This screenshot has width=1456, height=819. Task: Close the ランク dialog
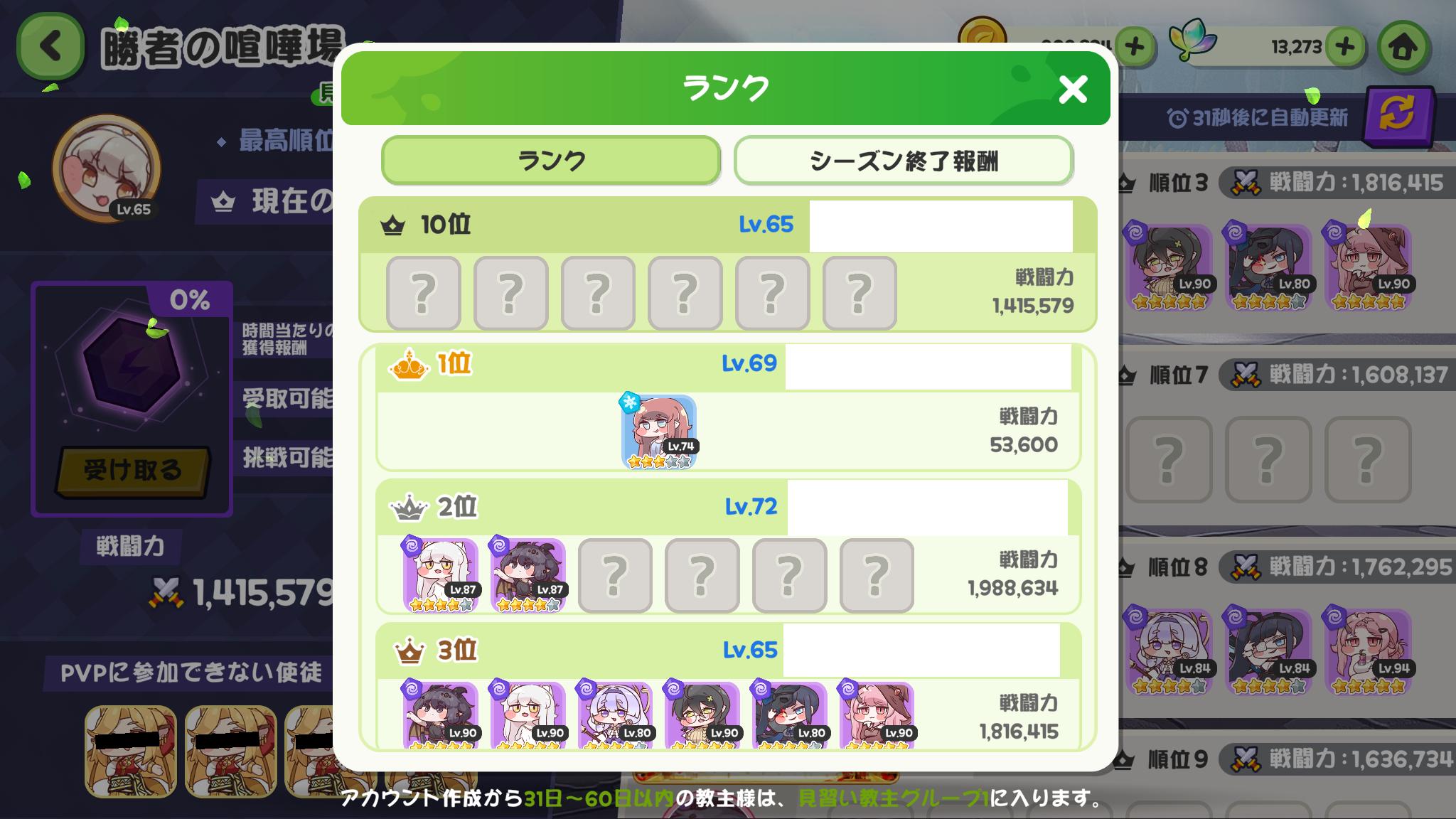point(1072,90)
